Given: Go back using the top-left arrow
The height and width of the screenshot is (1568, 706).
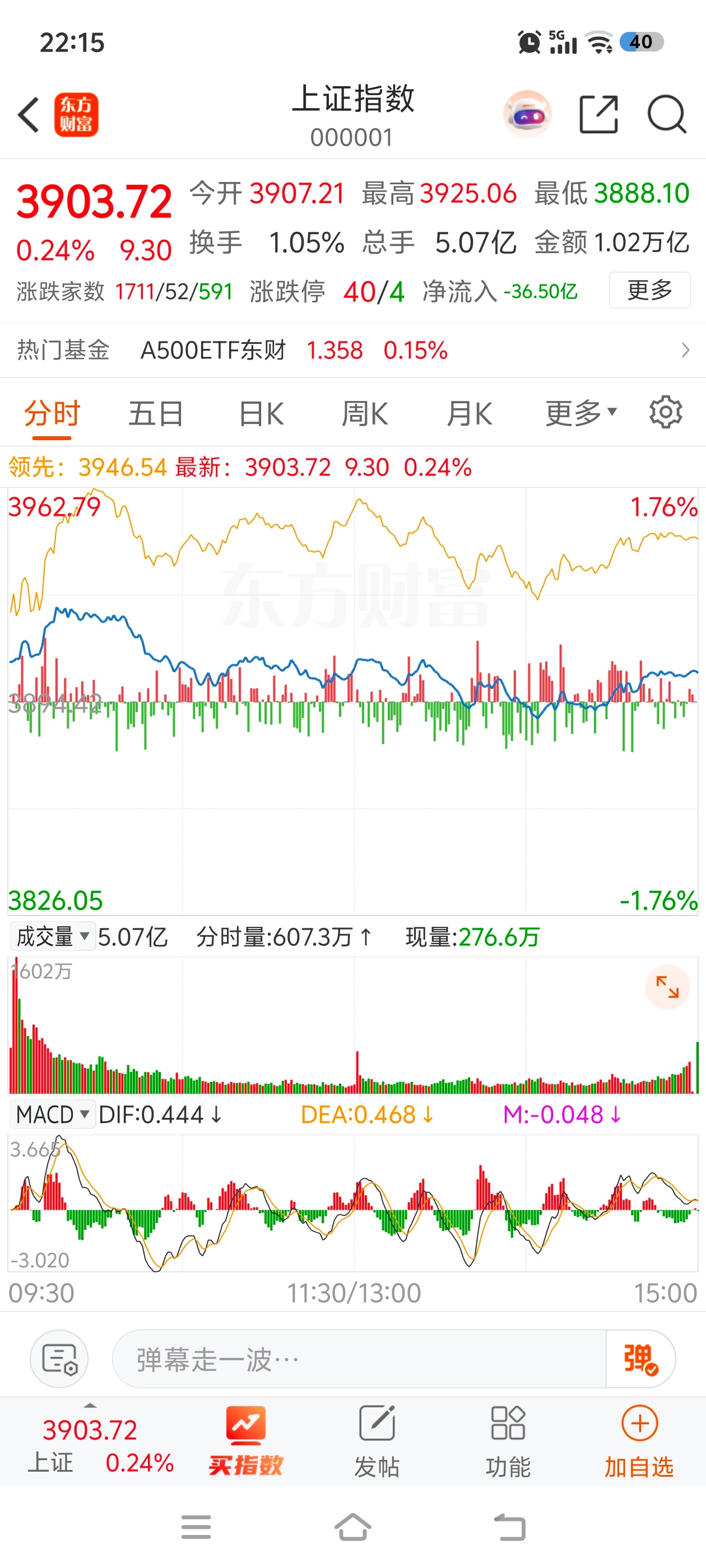Looking at the screenshot, I should (x=29, y=114).
